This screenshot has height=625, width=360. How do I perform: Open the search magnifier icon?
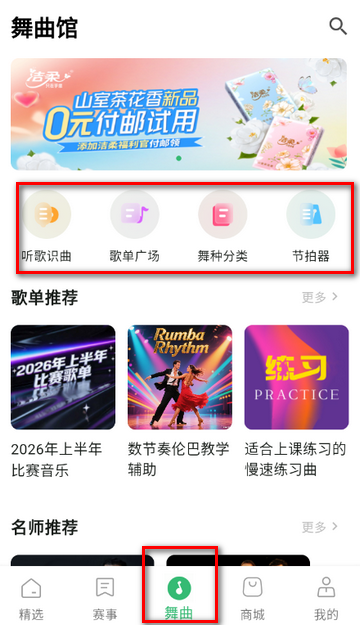click(x=338, y=27)
